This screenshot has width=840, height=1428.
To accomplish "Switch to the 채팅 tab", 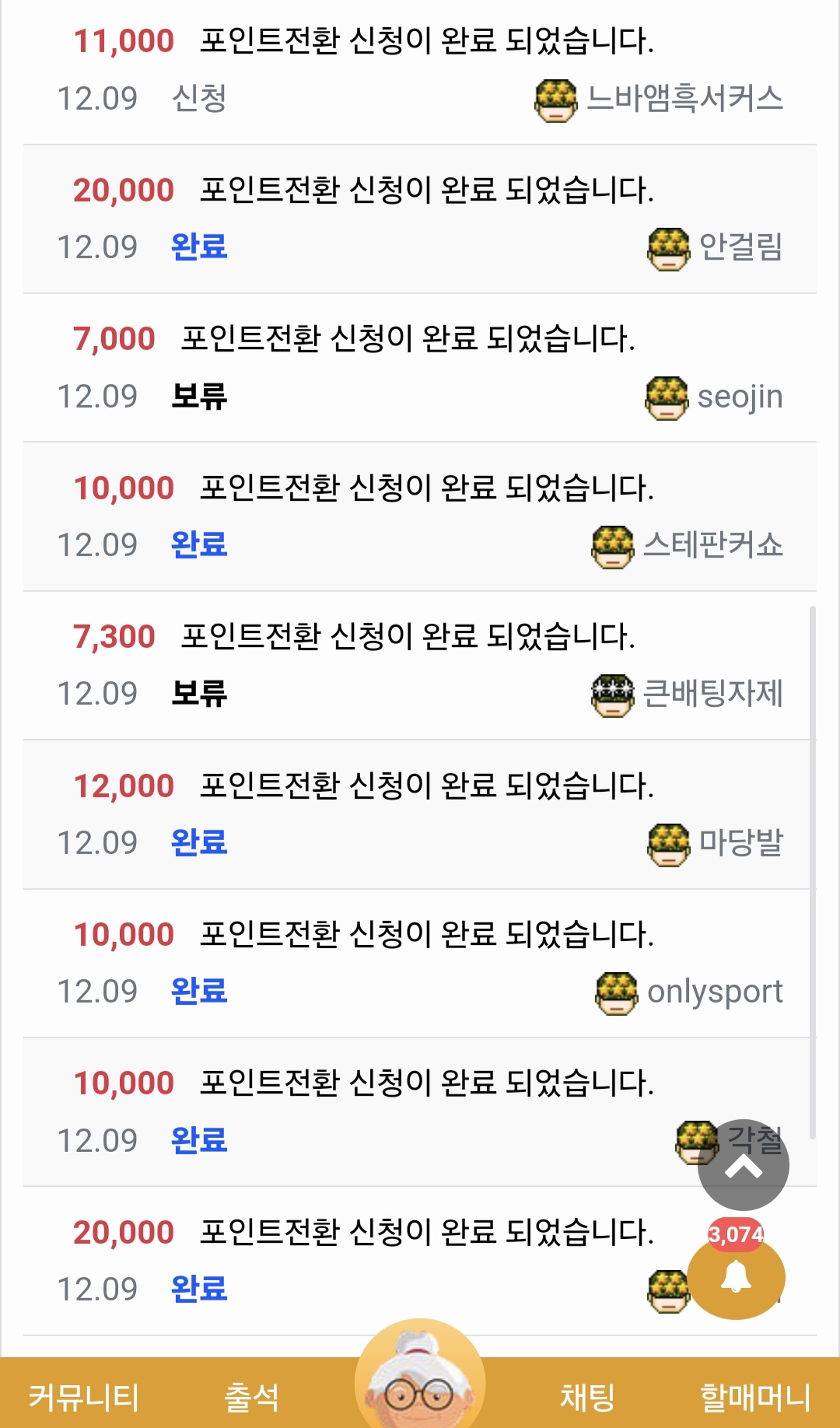I will (587, 1397).
